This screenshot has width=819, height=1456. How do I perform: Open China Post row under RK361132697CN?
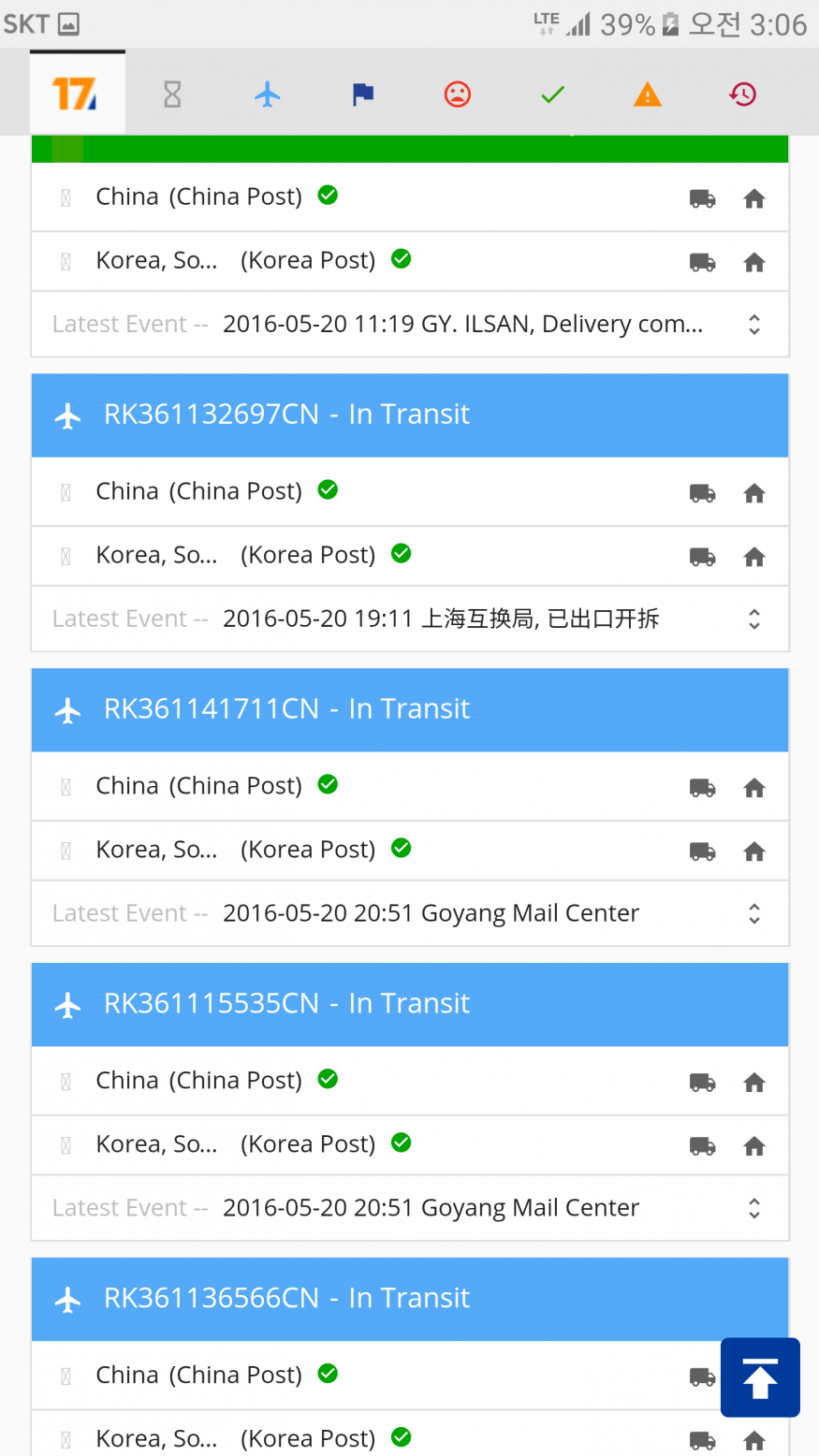(x=199, y=491)
